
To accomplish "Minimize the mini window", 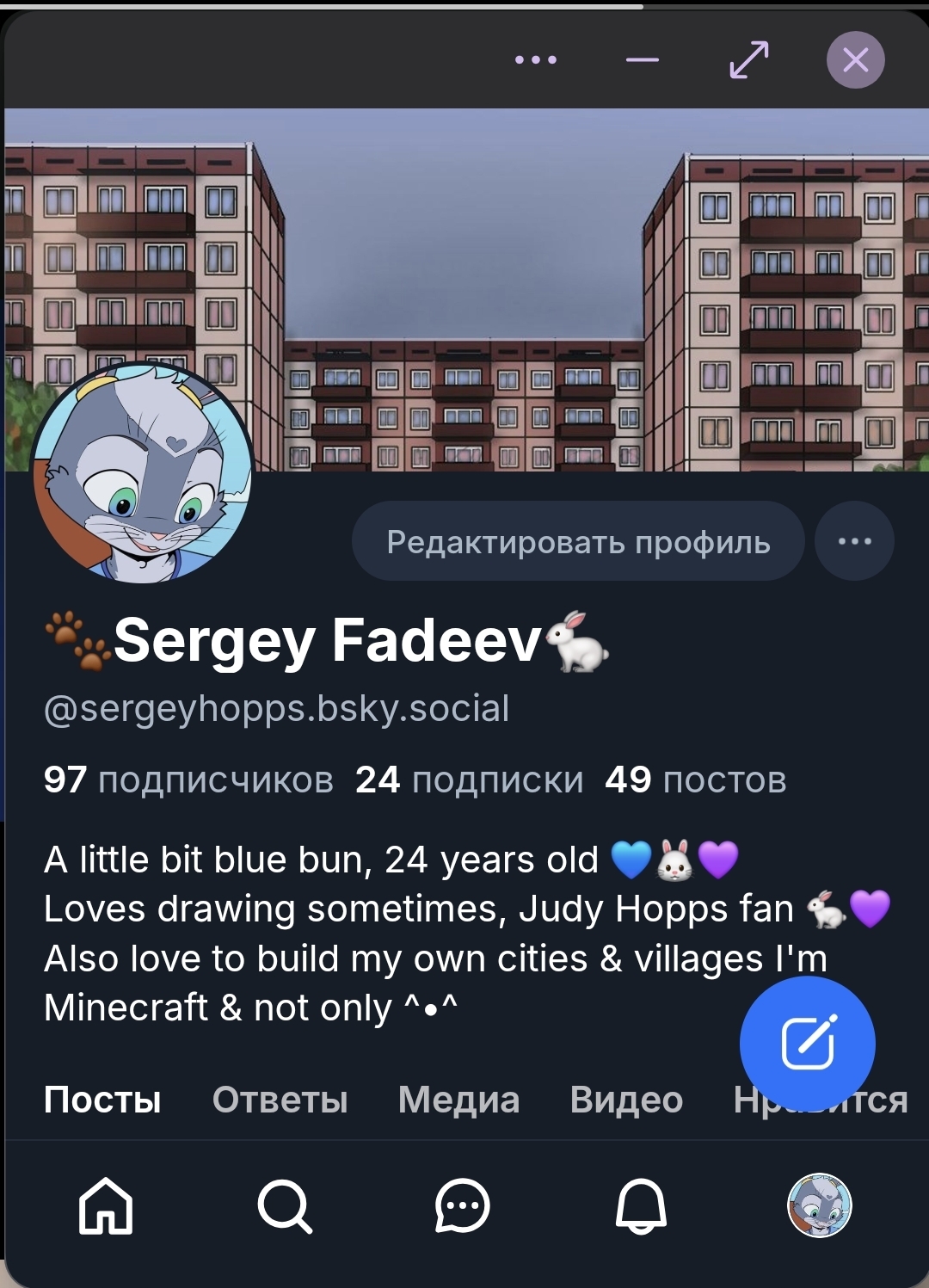I will point(642,60).
